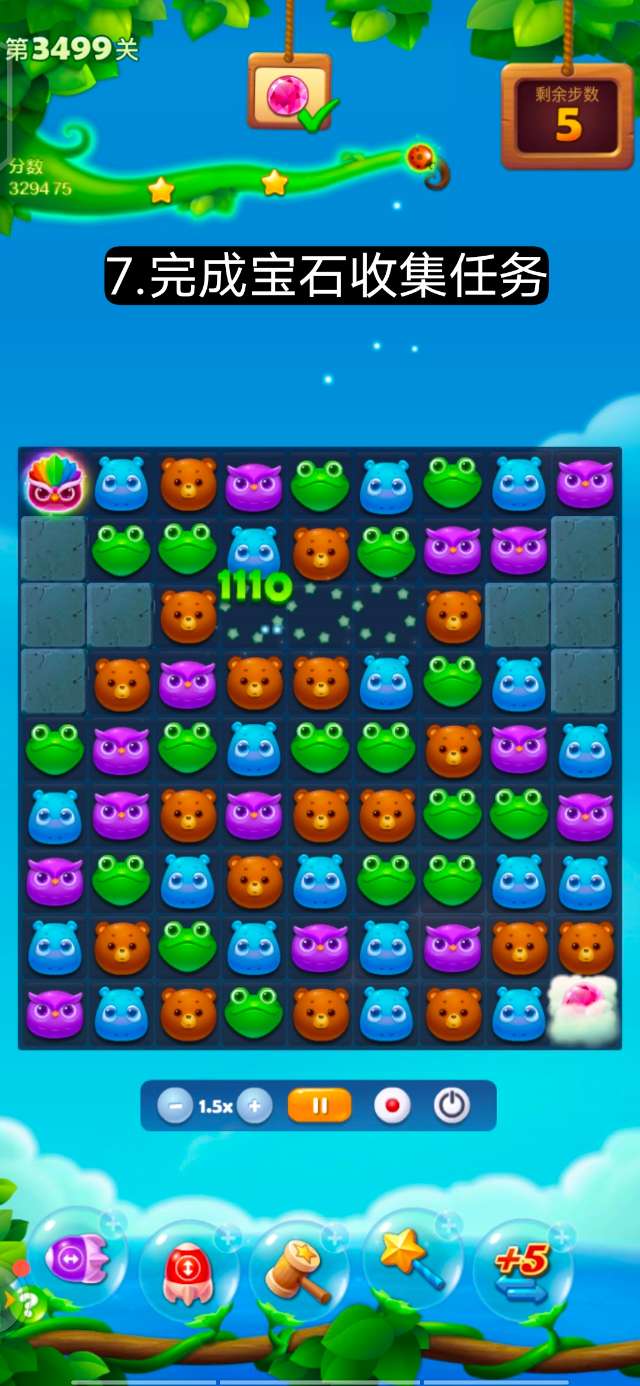Pause the game playback

click(x=320, y=1106)
